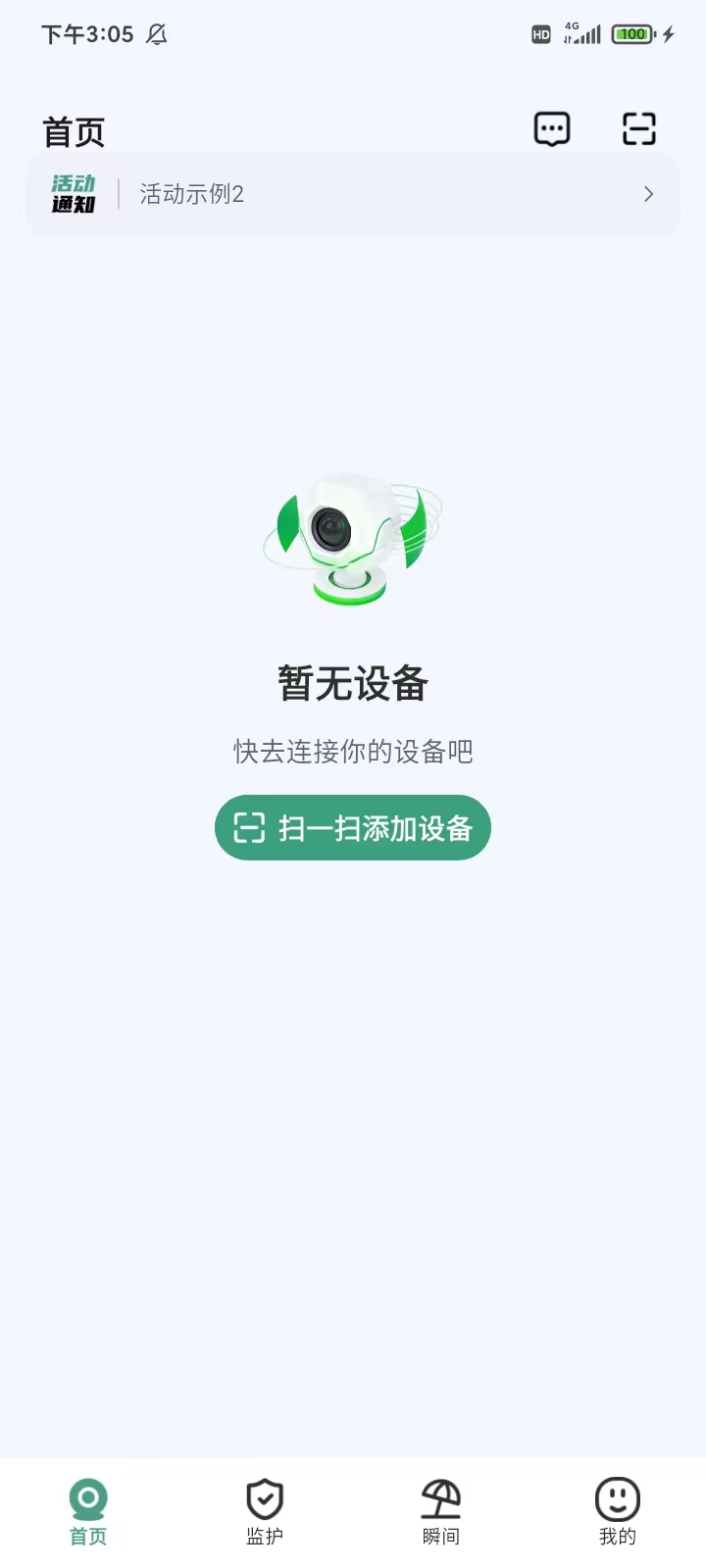The image size is (706, 1568).
Task: Tap 扫一扫添加设备 to add a device
Action: pyautogui.click(x=352, y=827)
